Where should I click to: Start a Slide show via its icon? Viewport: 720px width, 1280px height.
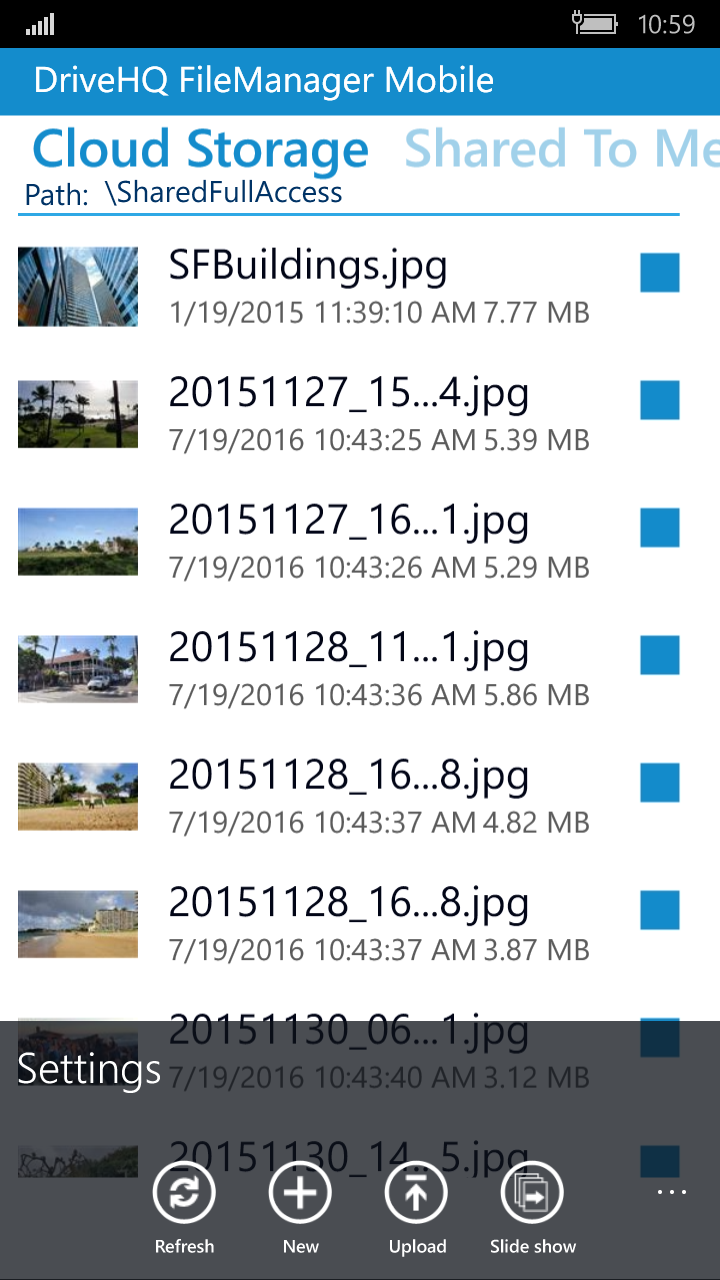click(533, 1192)
